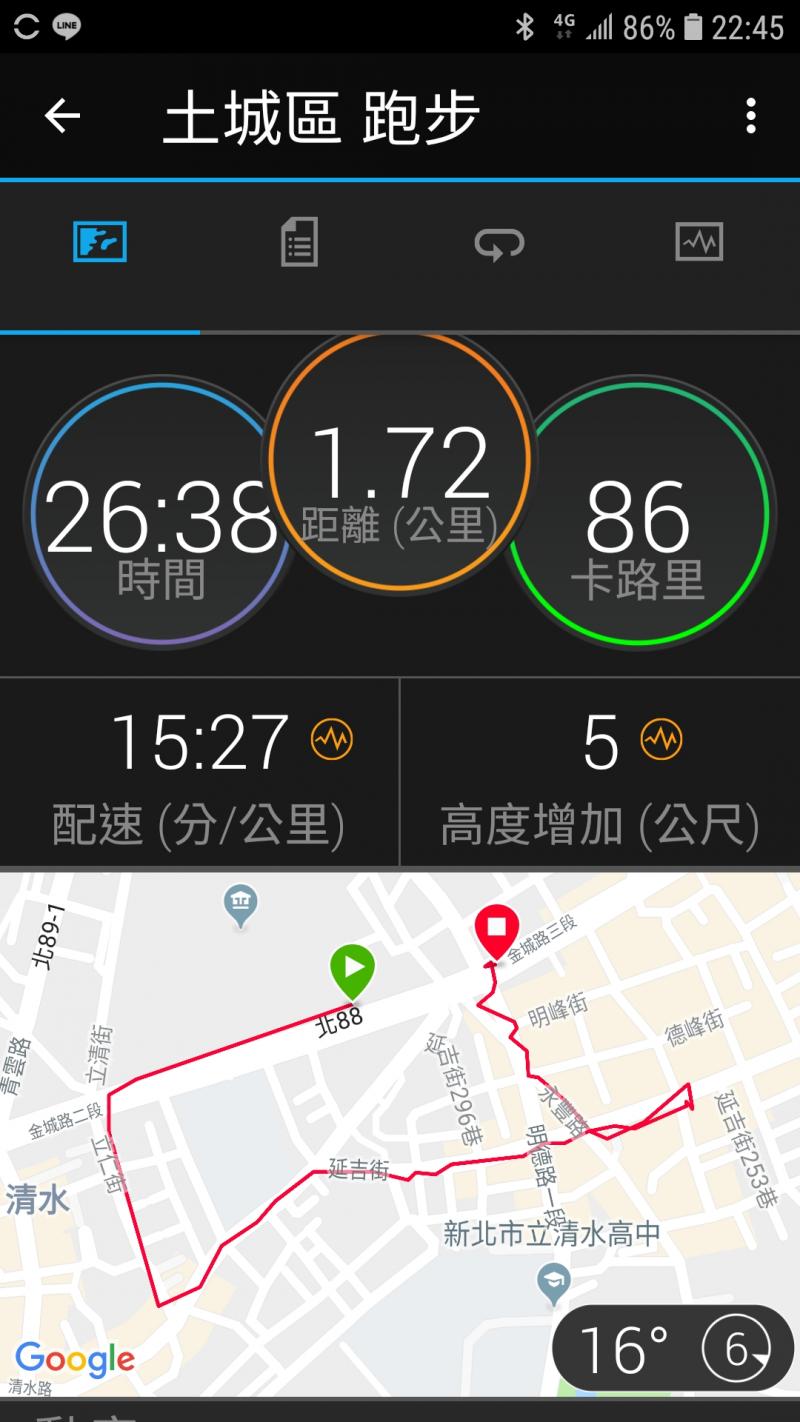
Task: Switch to the charts tab
Action: [699, 242]
